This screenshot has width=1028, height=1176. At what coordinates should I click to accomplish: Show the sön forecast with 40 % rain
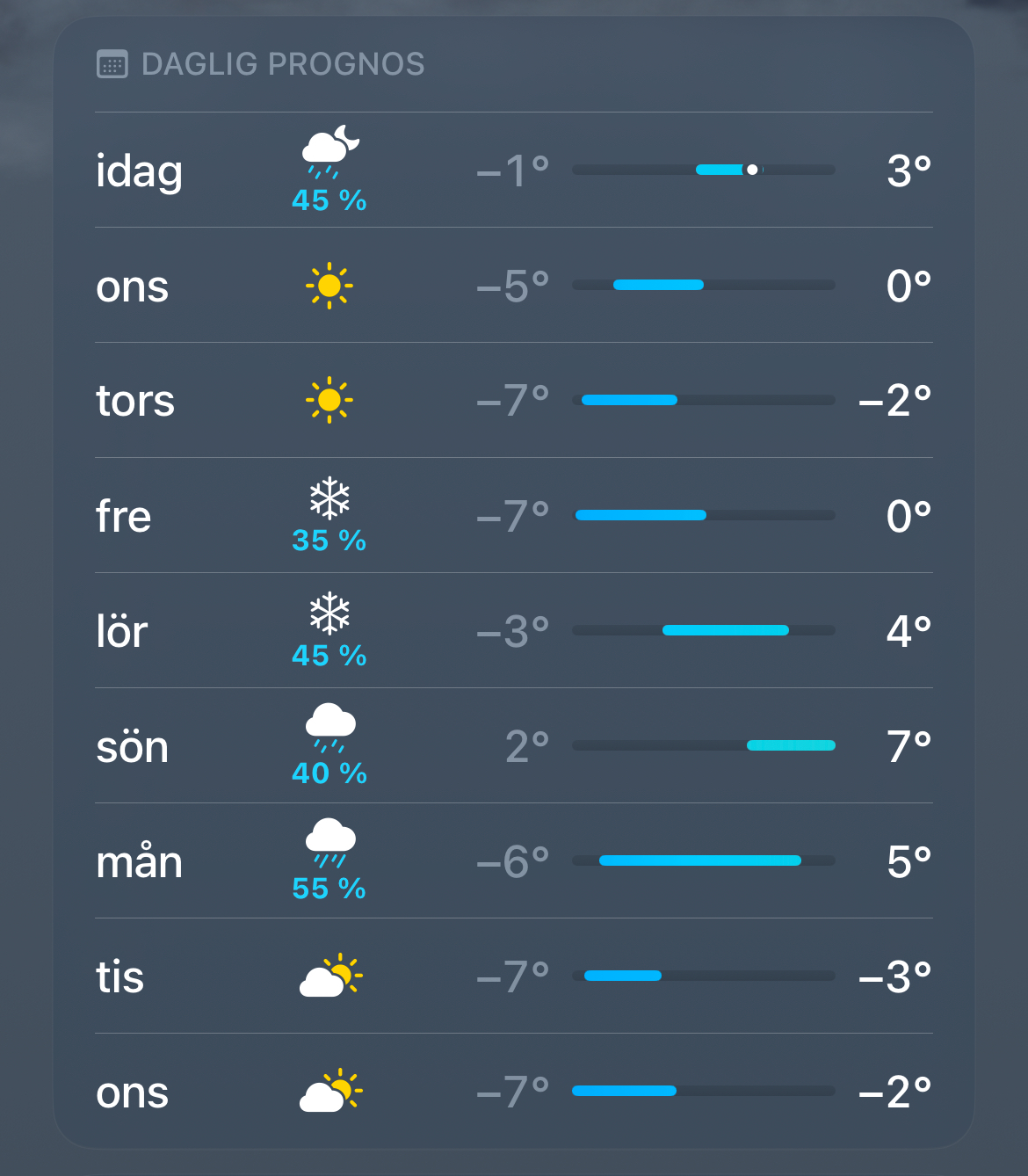(513, 746)
